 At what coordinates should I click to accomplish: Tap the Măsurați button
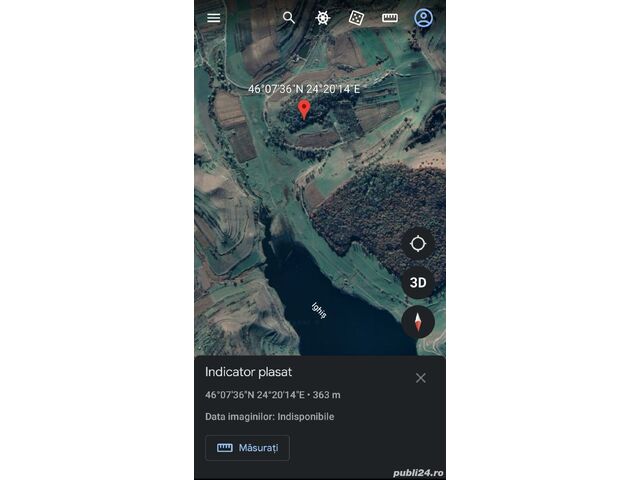[x=248, y=448]
